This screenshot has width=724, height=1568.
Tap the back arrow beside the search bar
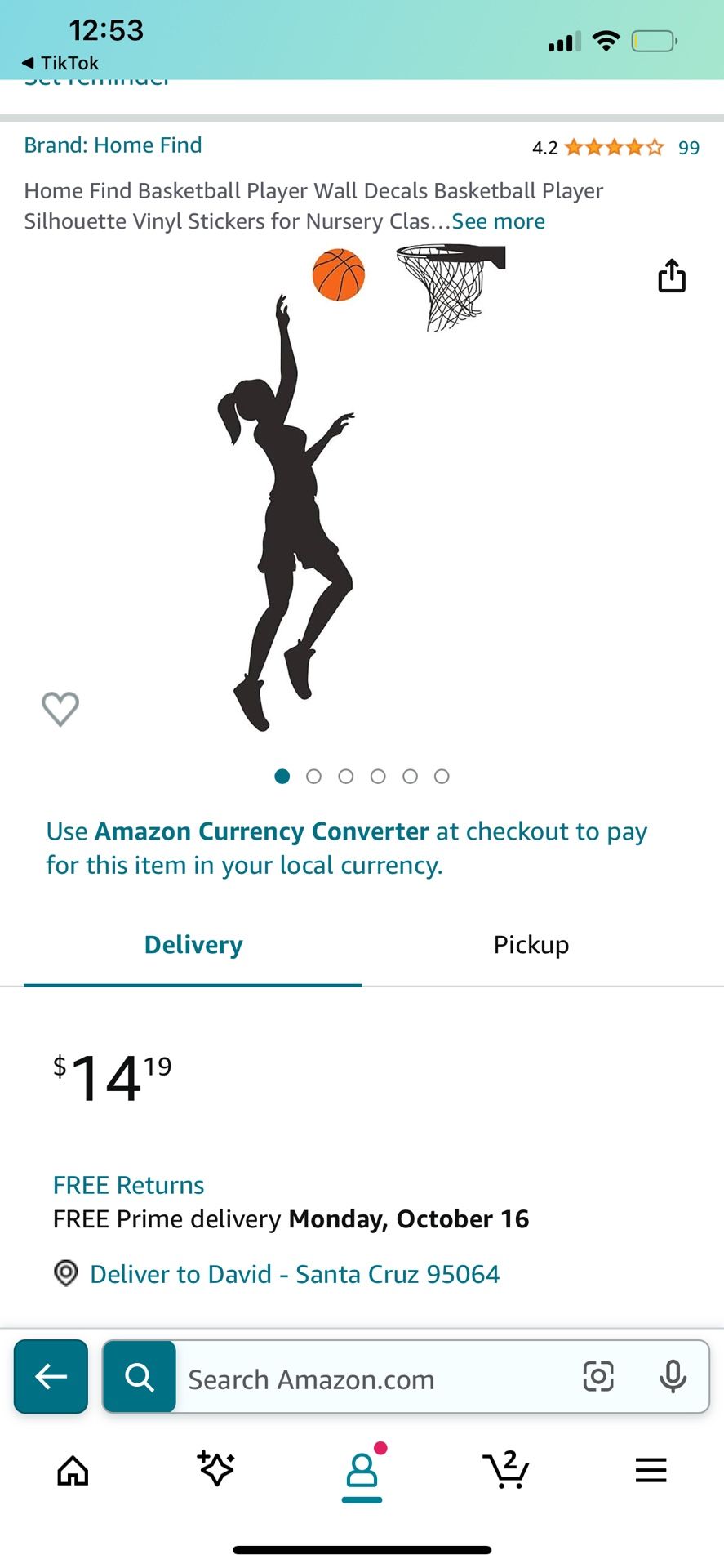click(x=50, y=1377)
